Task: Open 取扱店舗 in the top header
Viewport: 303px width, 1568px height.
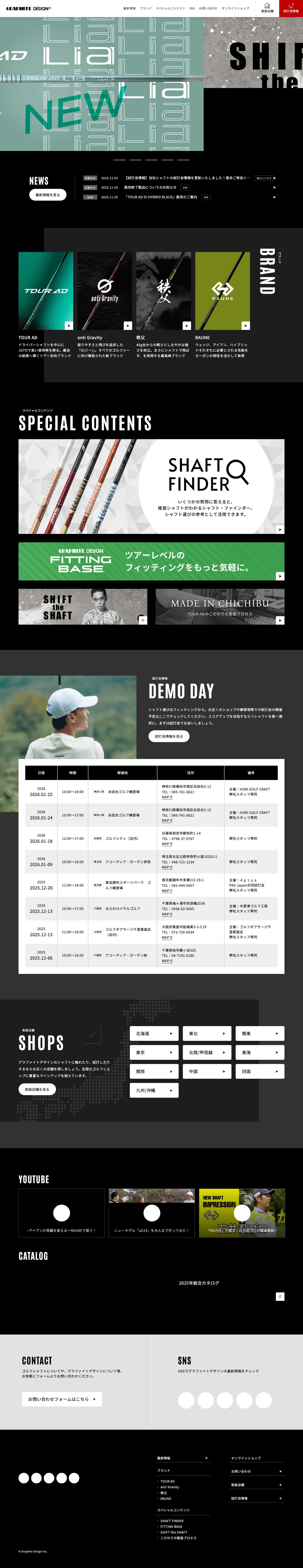Action: click(267, 8)
